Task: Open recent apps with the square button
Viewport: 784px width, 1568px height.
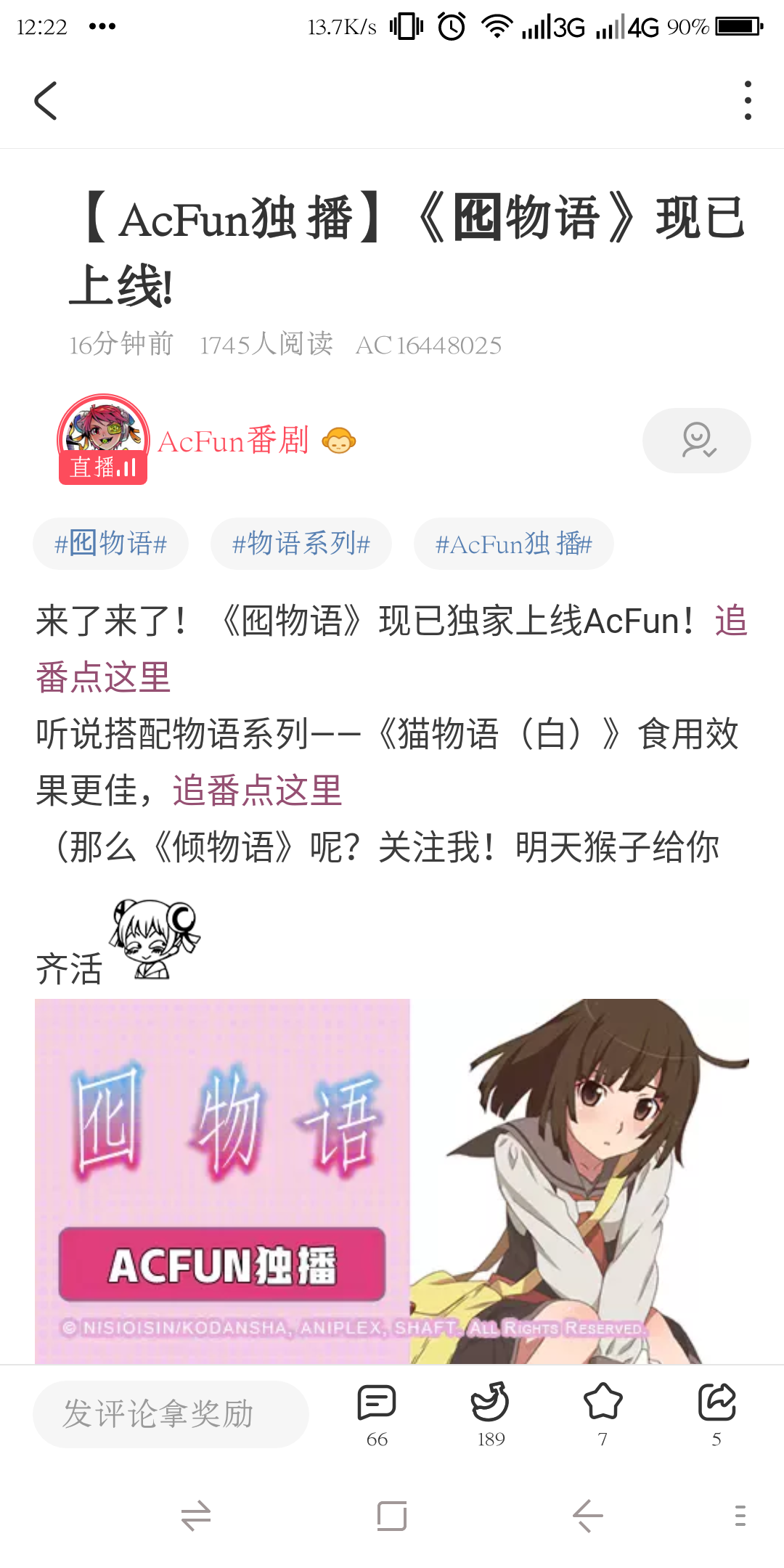Action: tap(392, 1516)
